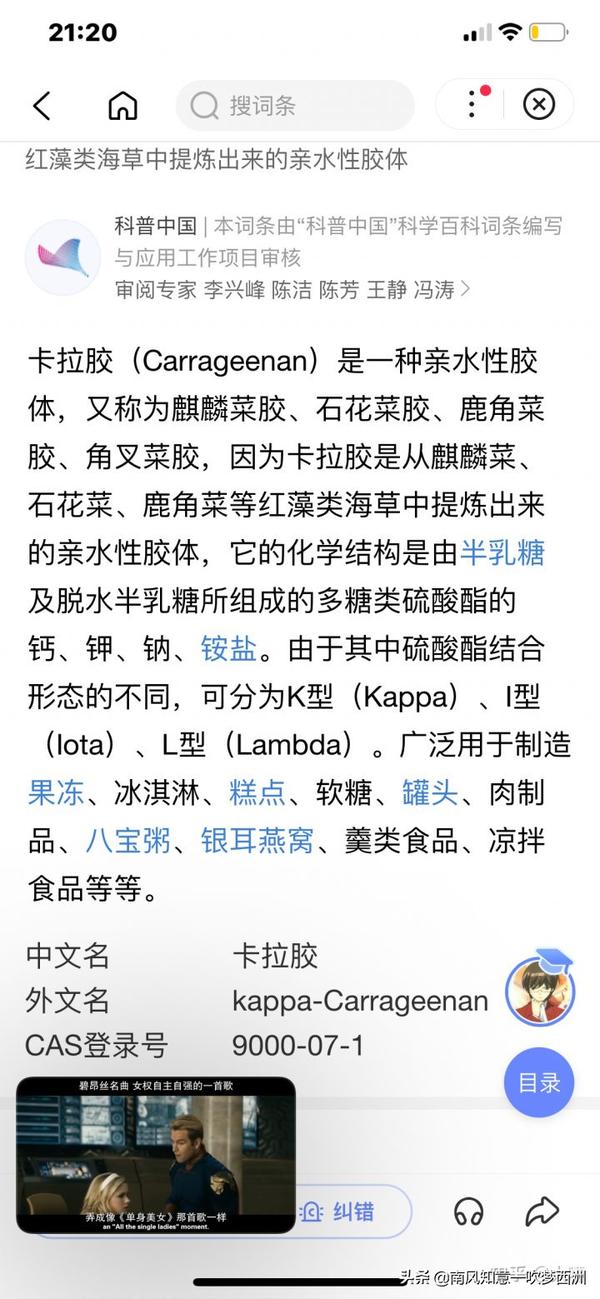The width and height of the screenshot is (600, 1299).
Task: Close the mini program with X
Action: (x=539, y=104)
